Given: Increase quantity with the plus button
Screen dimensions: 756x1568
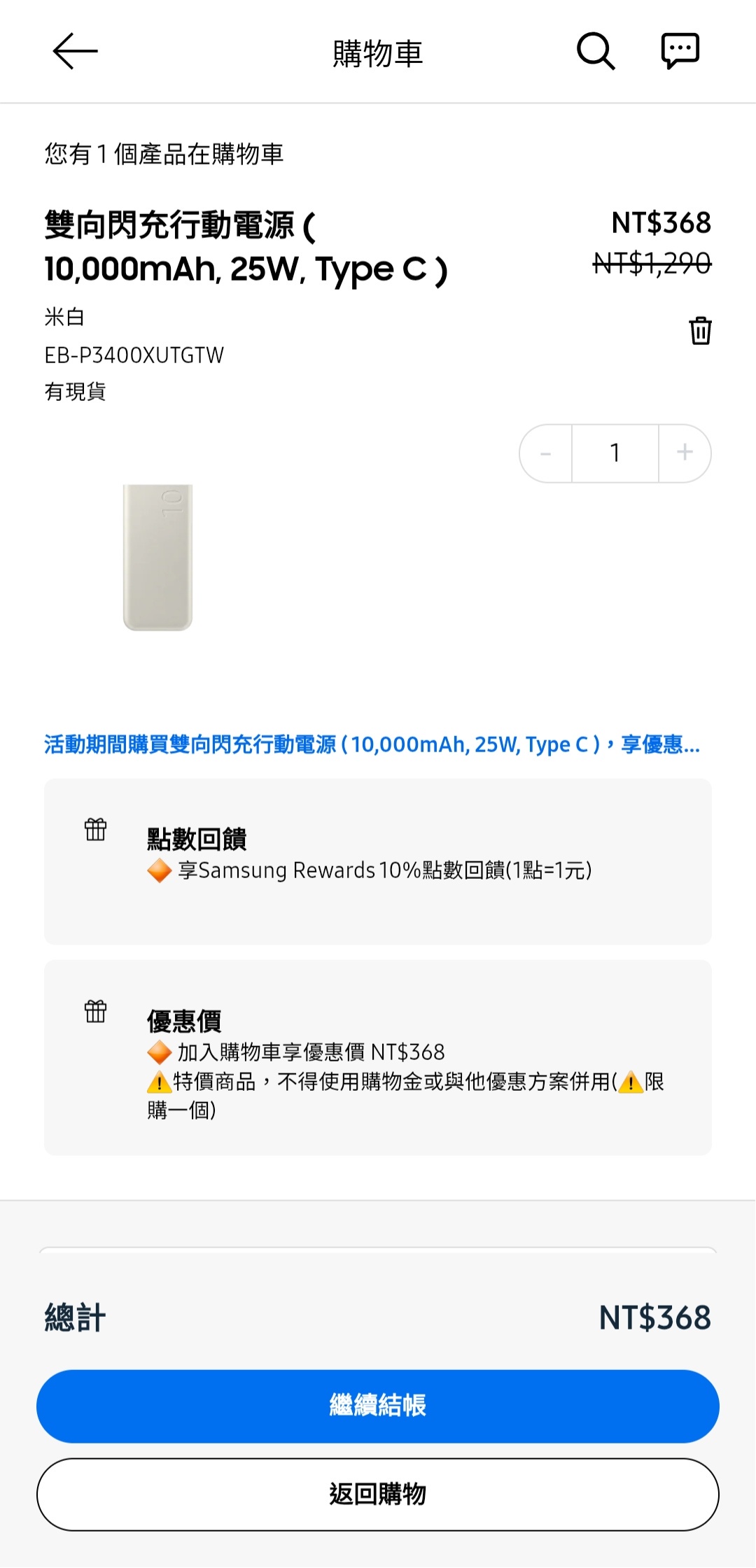Looking at the screenshot, I should click(x=685, y=453).
